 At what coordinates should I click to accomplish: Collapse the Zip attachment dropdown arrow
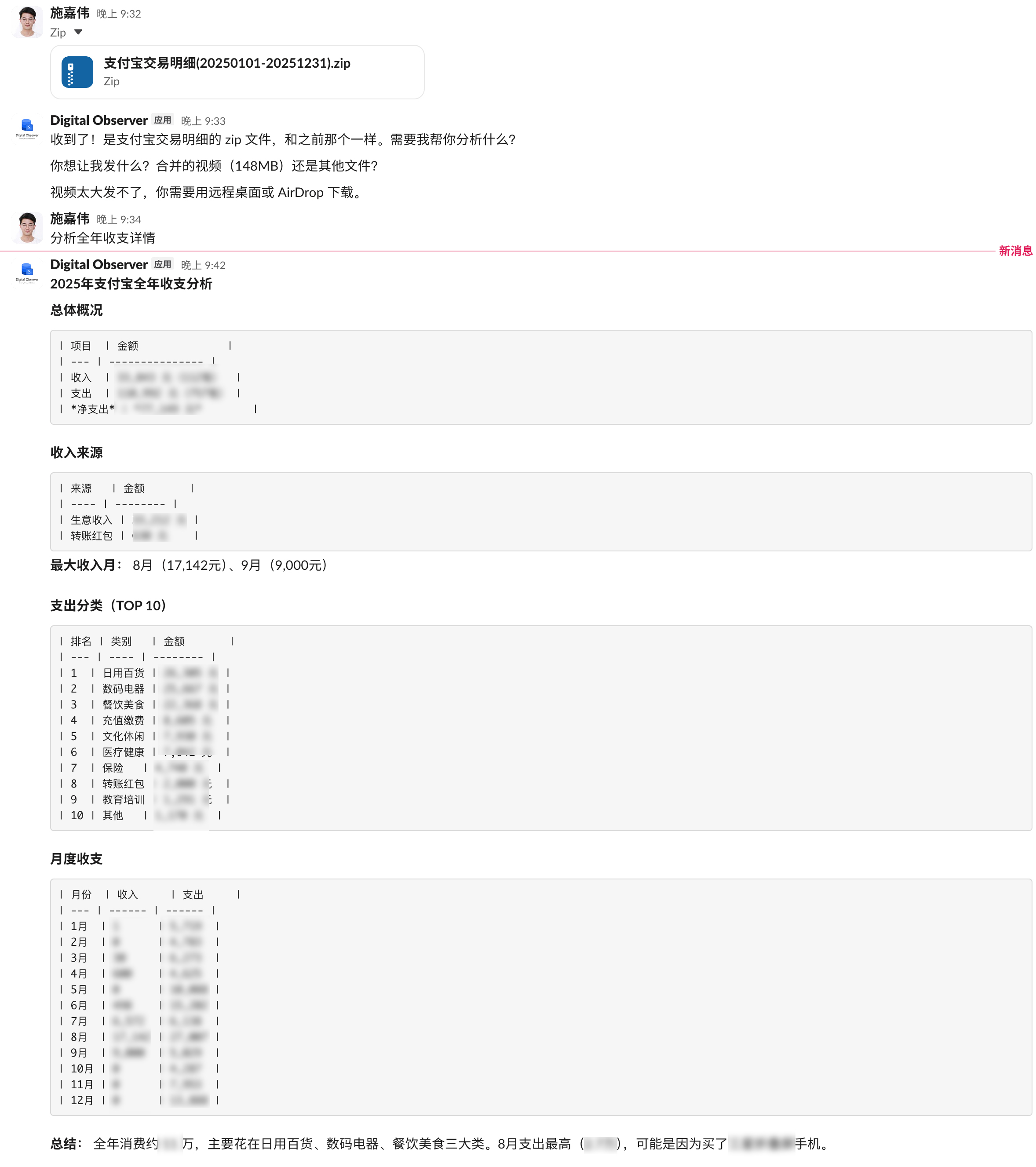point(78,33)
